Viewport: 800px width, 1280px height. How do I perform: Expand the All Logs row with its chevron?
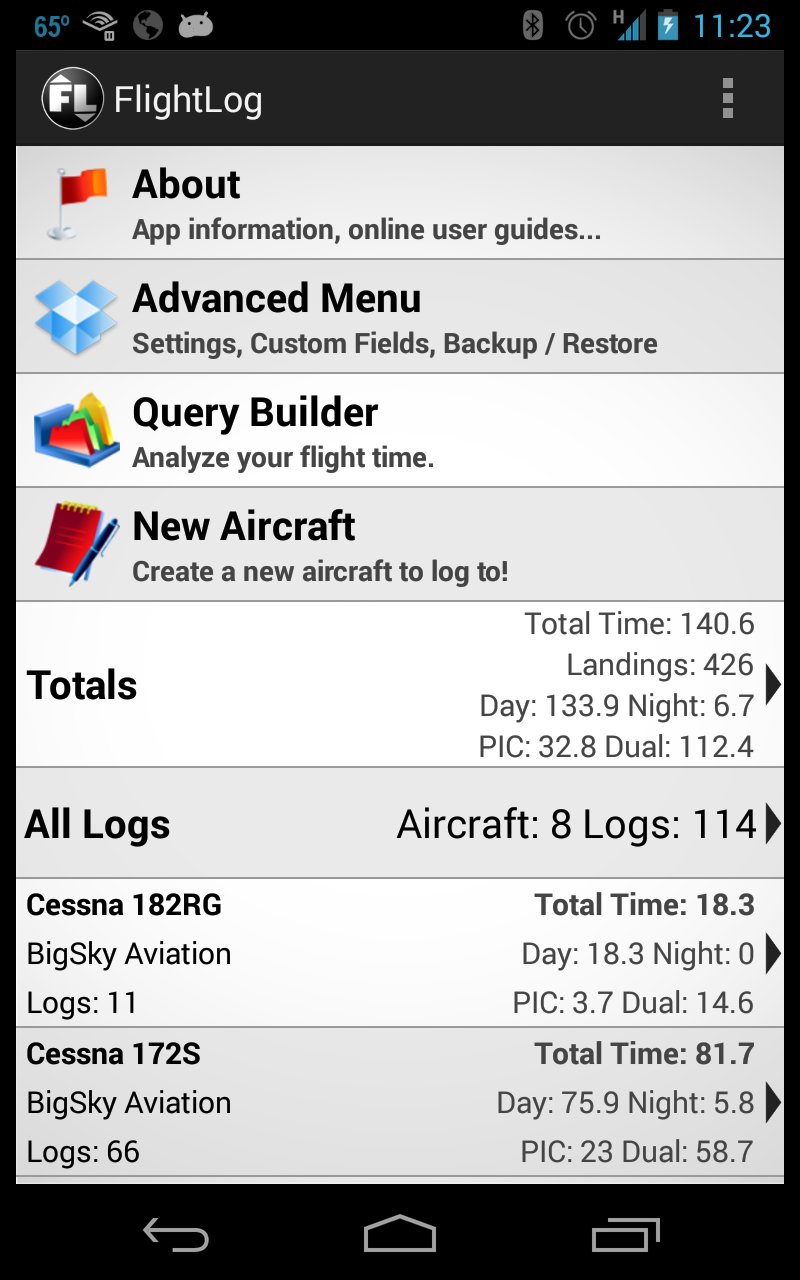click(x=770, y=824)
